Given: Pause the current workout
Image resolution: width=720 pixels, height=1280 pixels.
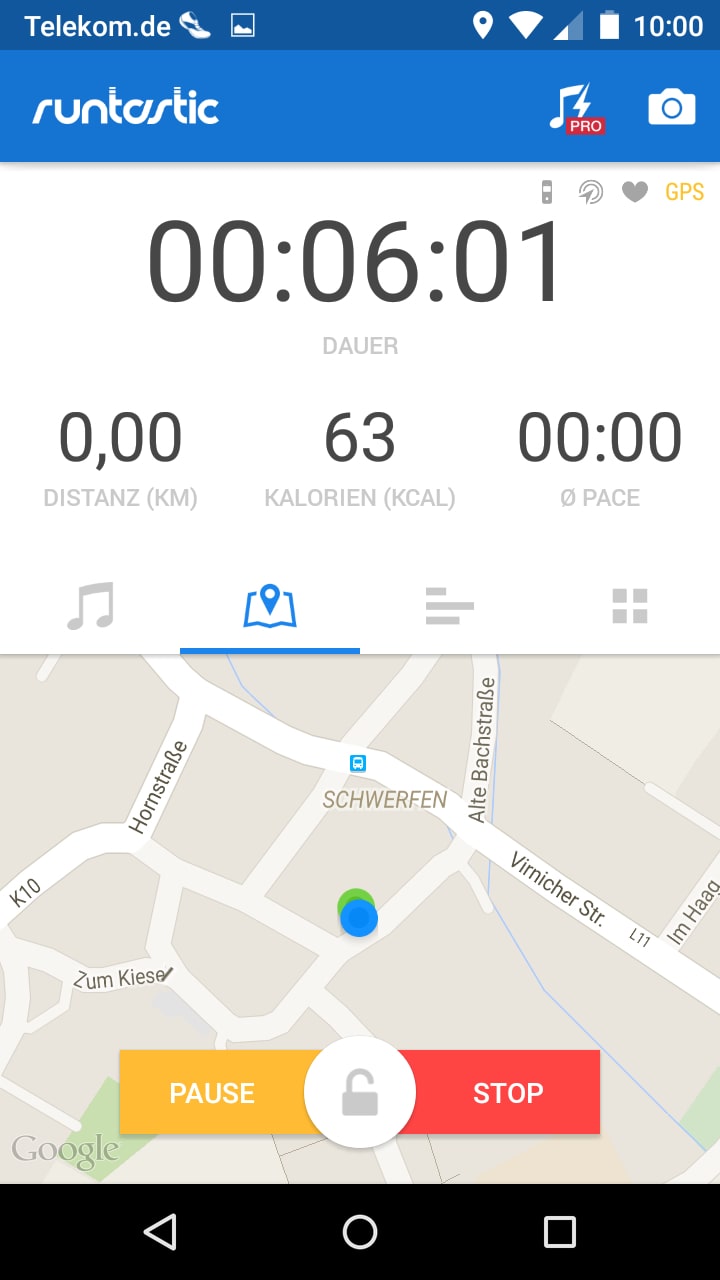Looking at the screenshot, I should point(212,1092).
